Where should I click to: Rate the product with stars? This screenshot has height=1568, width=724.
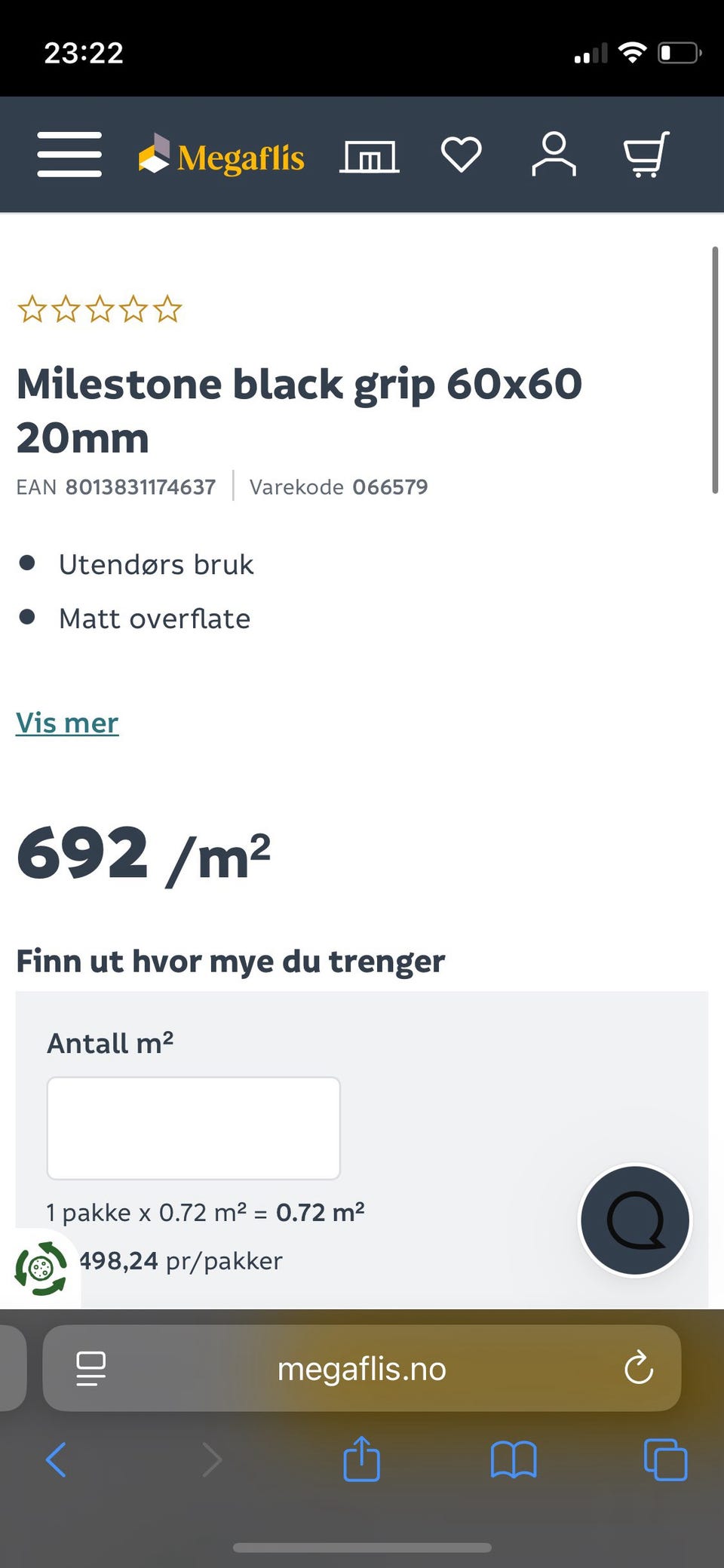pyautogui.click(x=100, y=309)
